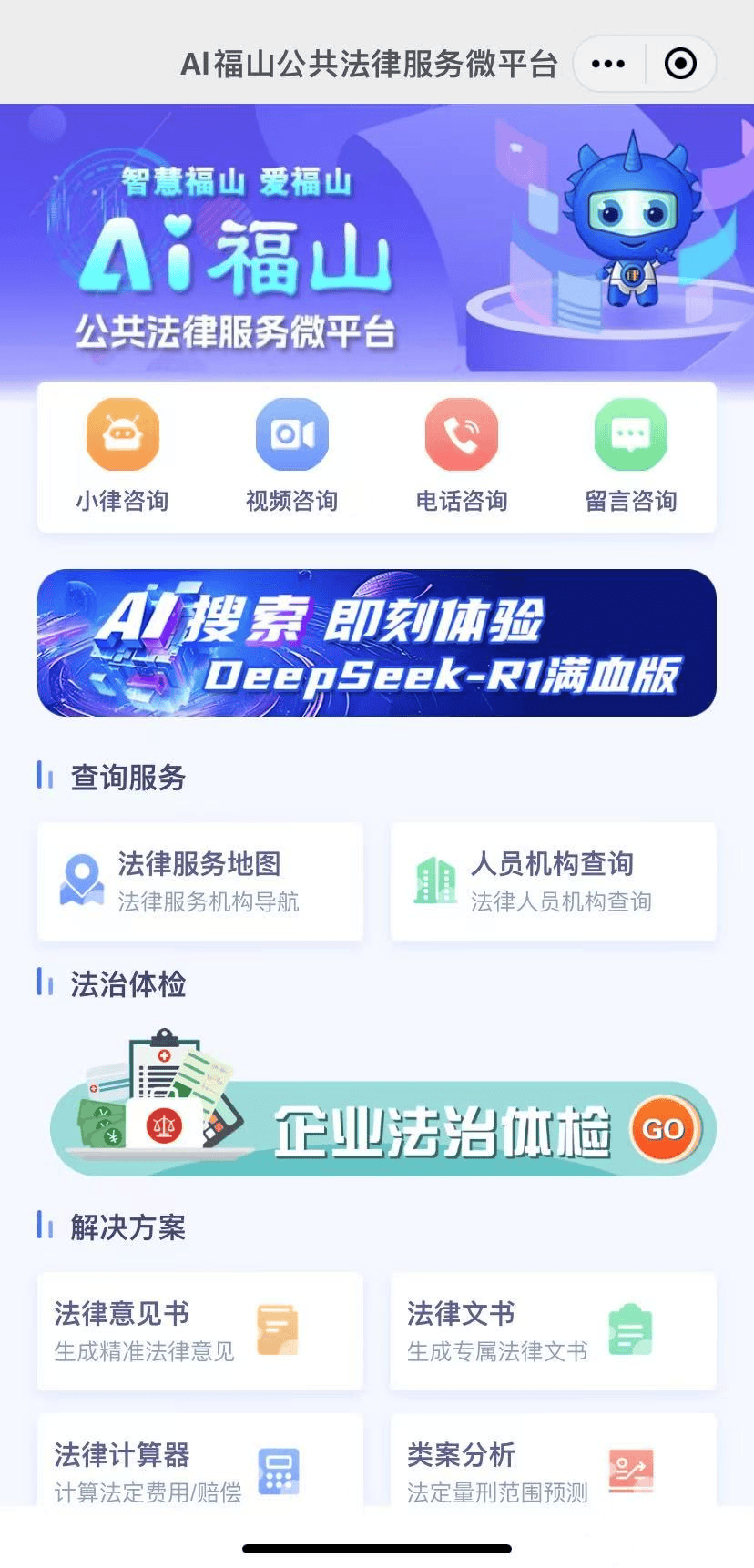This screenshot has height=1568, width=754.
Task: Tap the 电话咨询 phone icon
Action: (462, 435)
